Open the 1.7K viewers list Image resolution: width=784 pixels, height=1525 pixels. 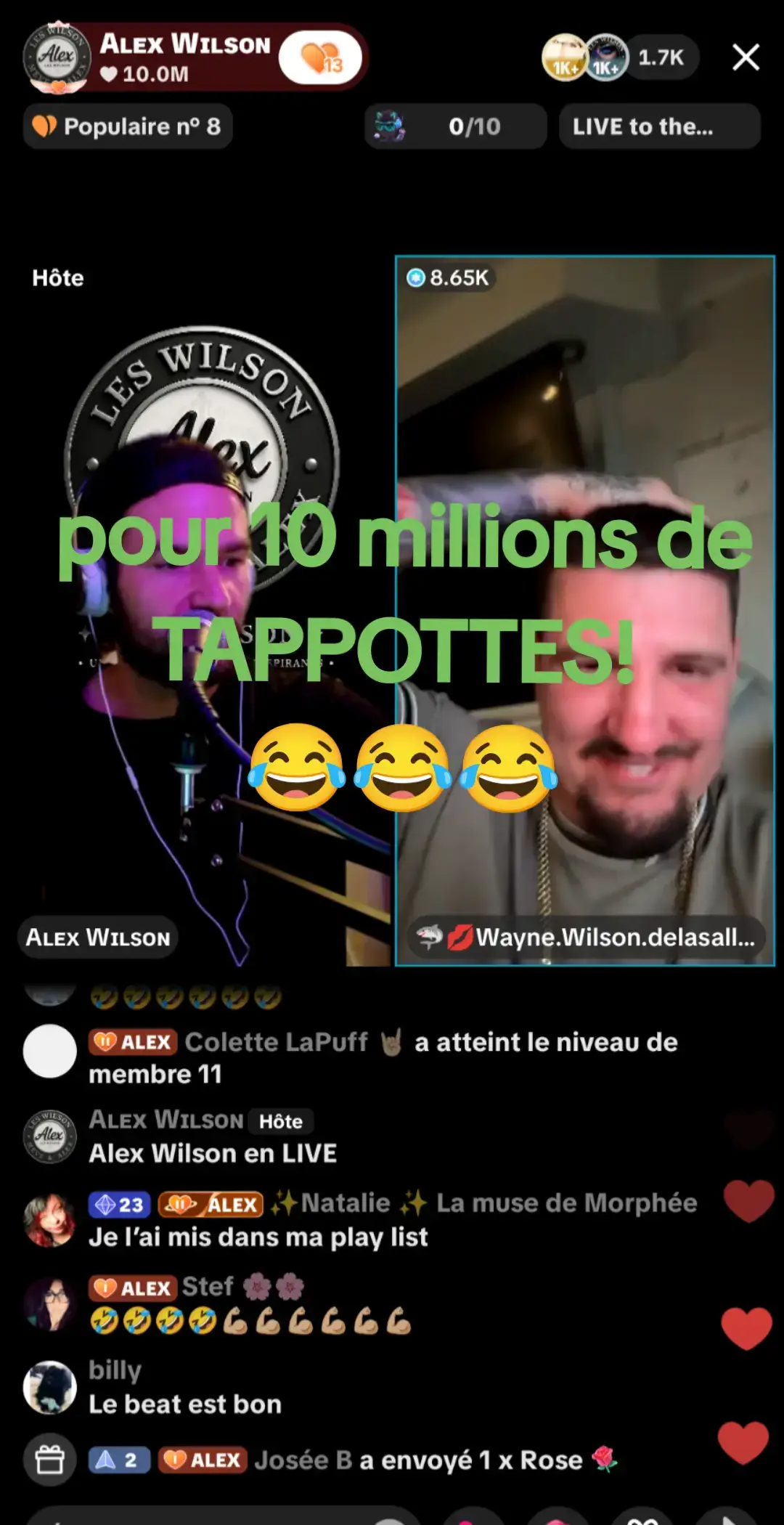[x=661, y=57]
